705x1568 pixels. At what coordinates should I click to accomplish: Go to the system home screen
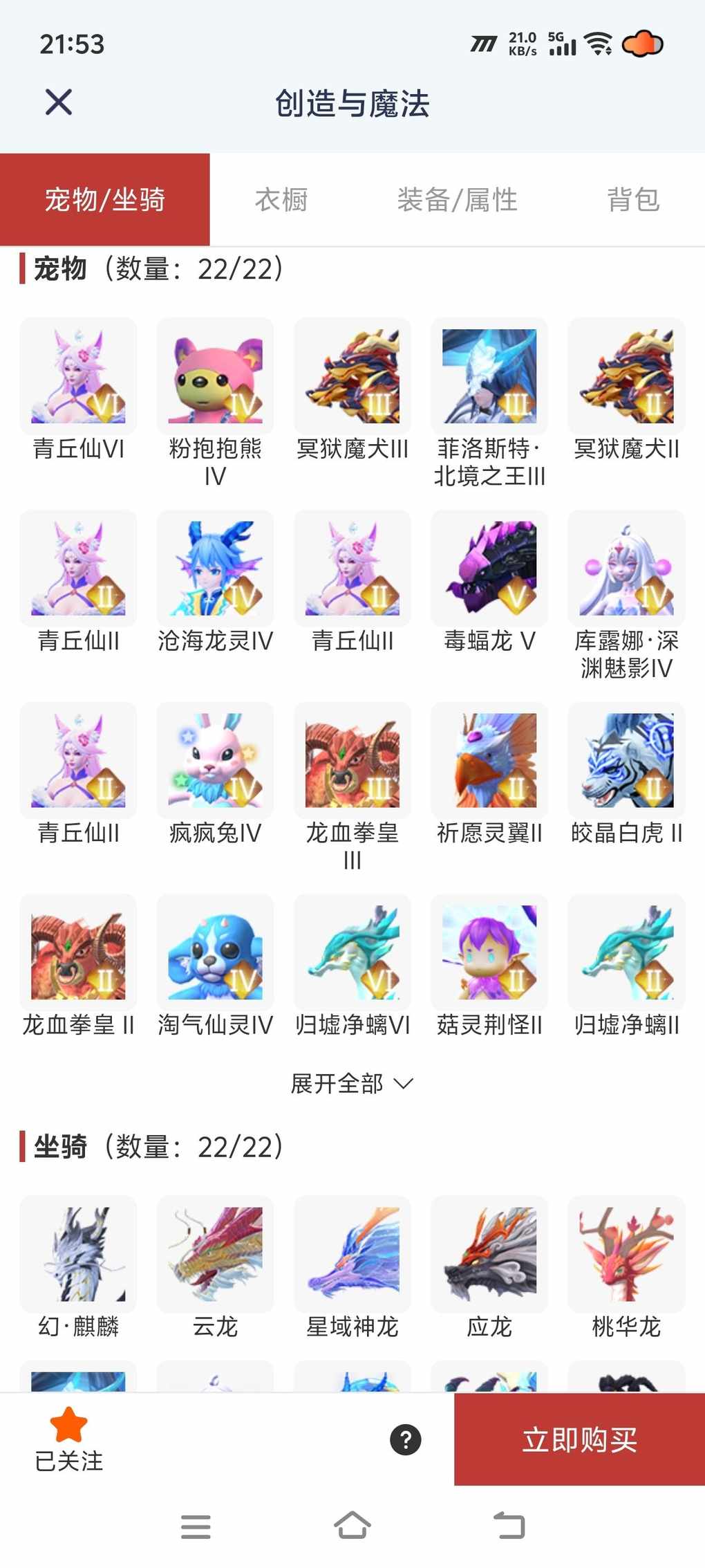pos(352,1525)
